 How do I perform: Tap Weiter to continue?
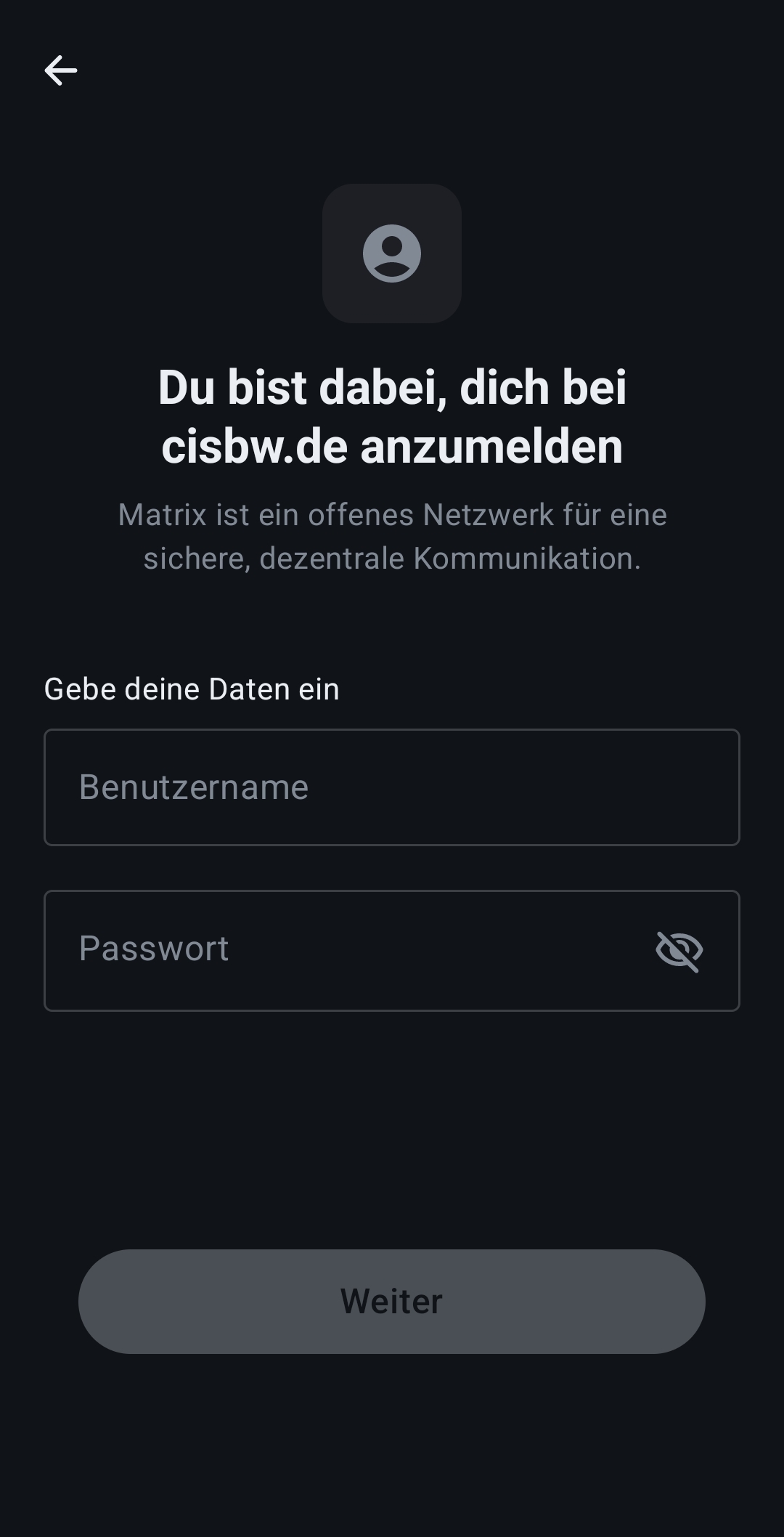pyautogui.click(x=392, y=1301)
